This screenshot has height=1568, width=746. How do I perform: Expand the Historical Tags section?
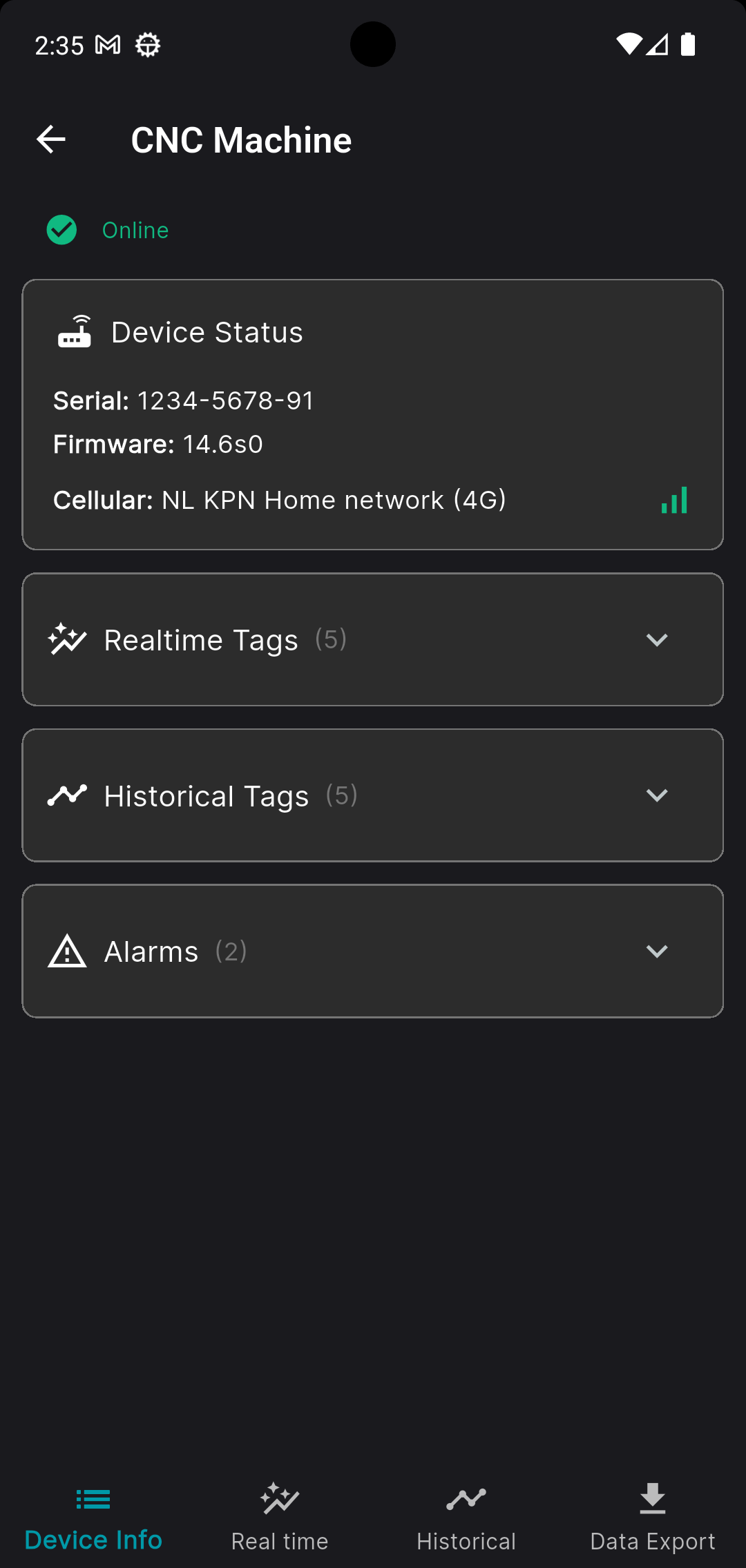pos(657,795)
